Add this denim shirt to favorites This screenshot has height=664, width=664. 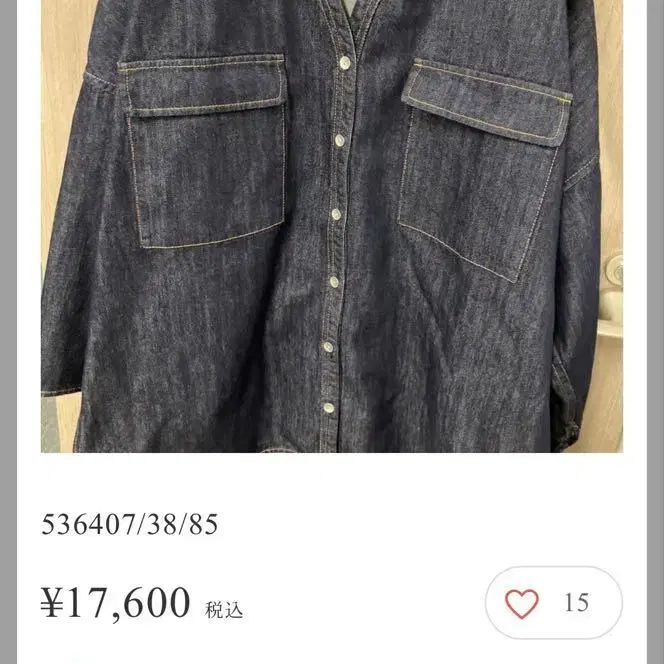point(523,603)
